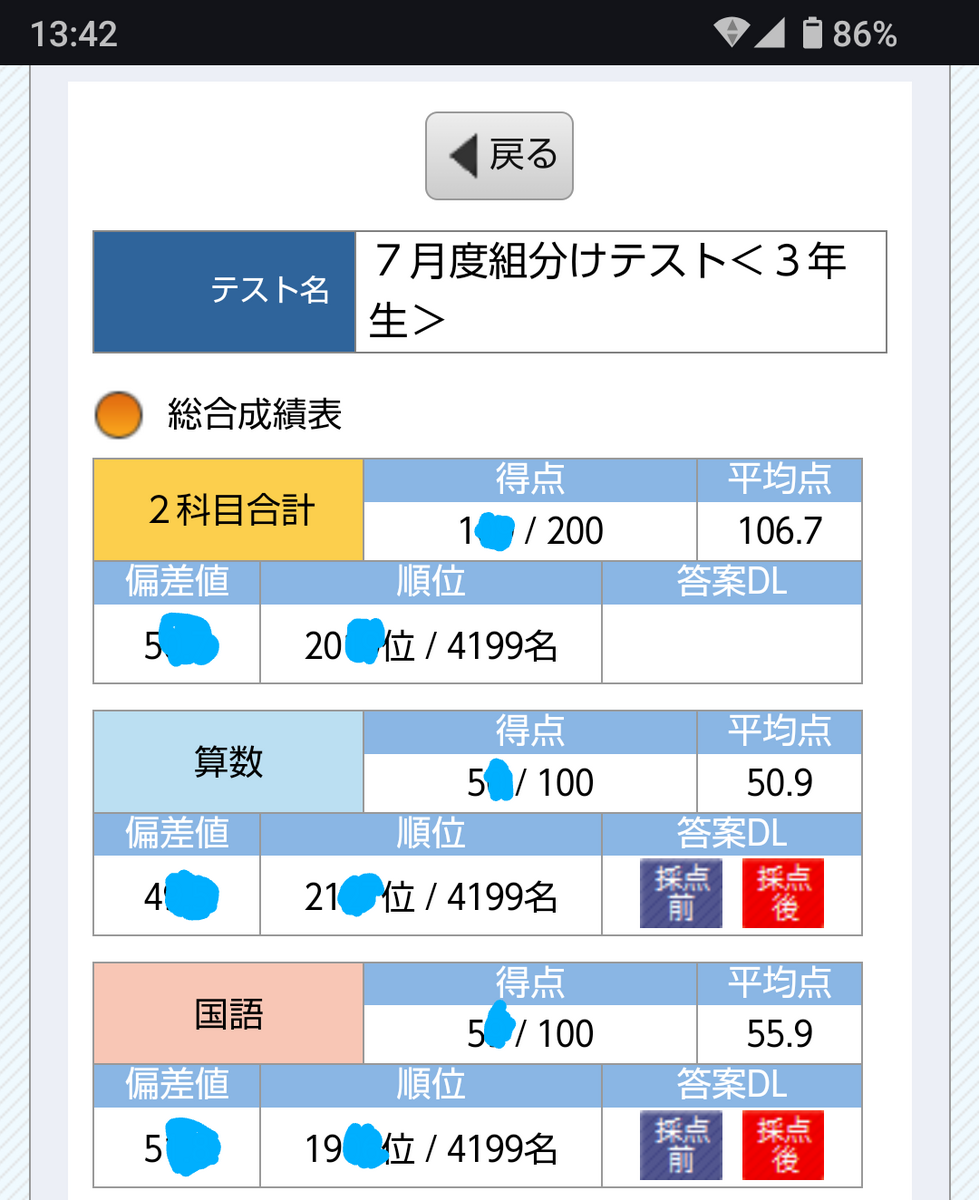Select the 国語 subject header cell
This screenshot has height=1200, width=979.
(x=227, y=1013)
